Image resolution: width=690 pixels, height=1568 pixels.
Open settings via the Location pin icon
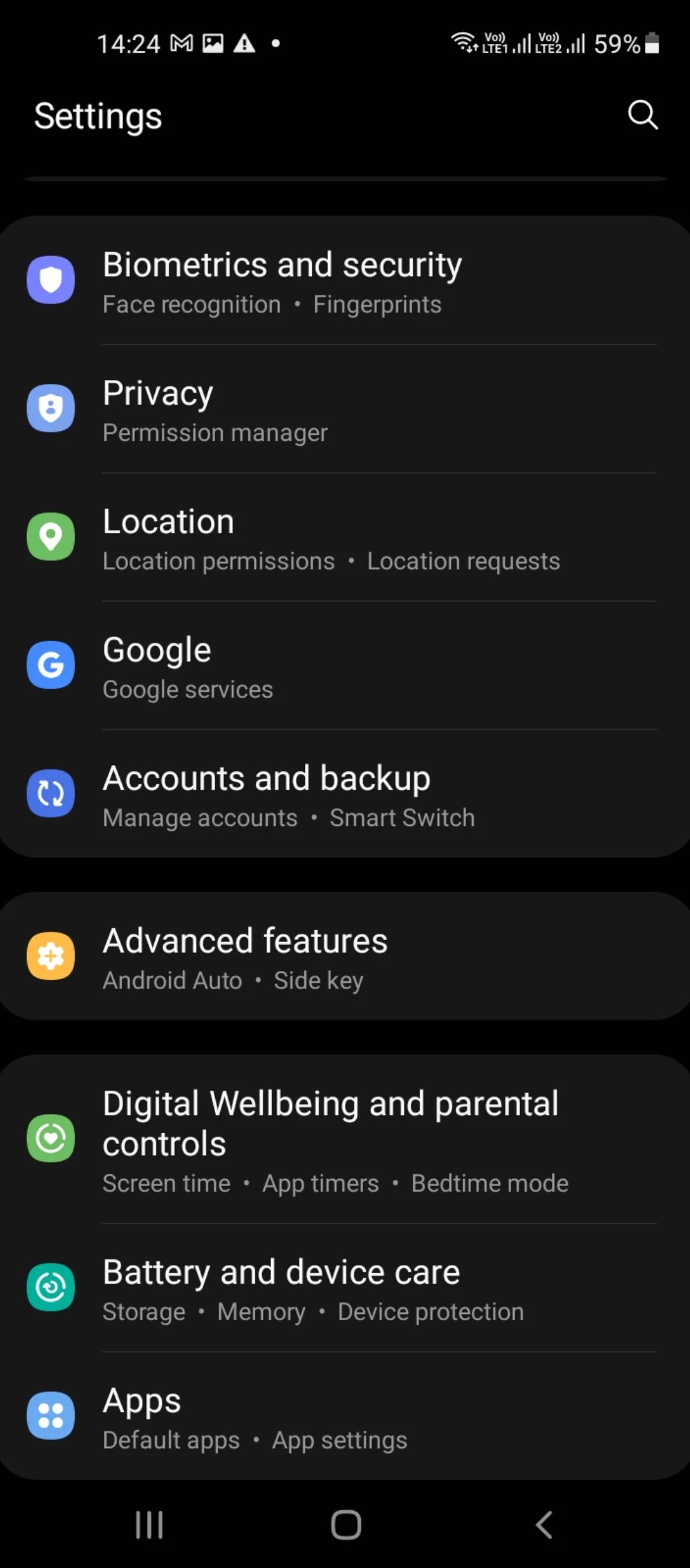pyautogui.click(x=51, y=538)
